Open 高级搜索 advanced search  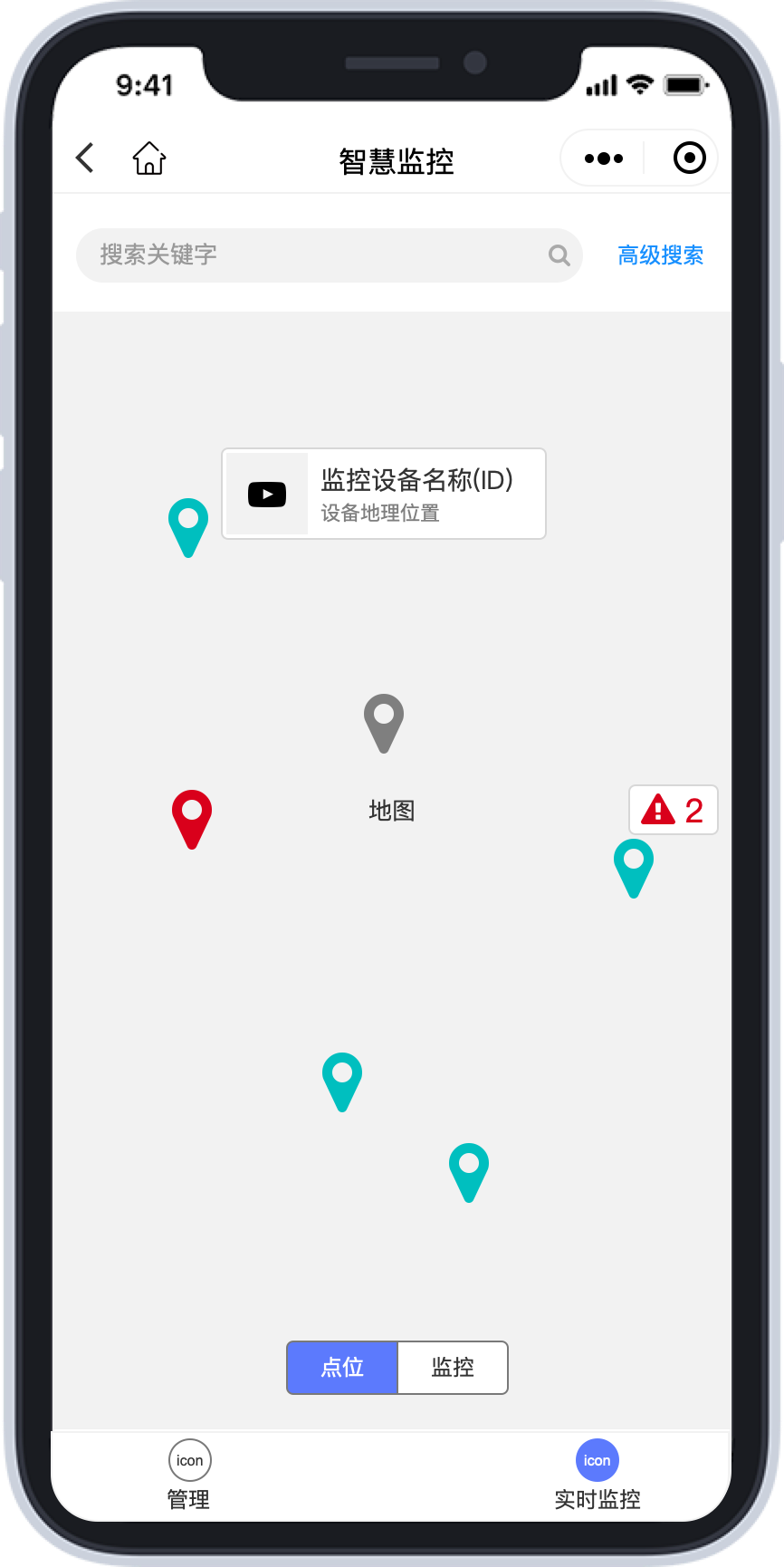coord(661,255)
